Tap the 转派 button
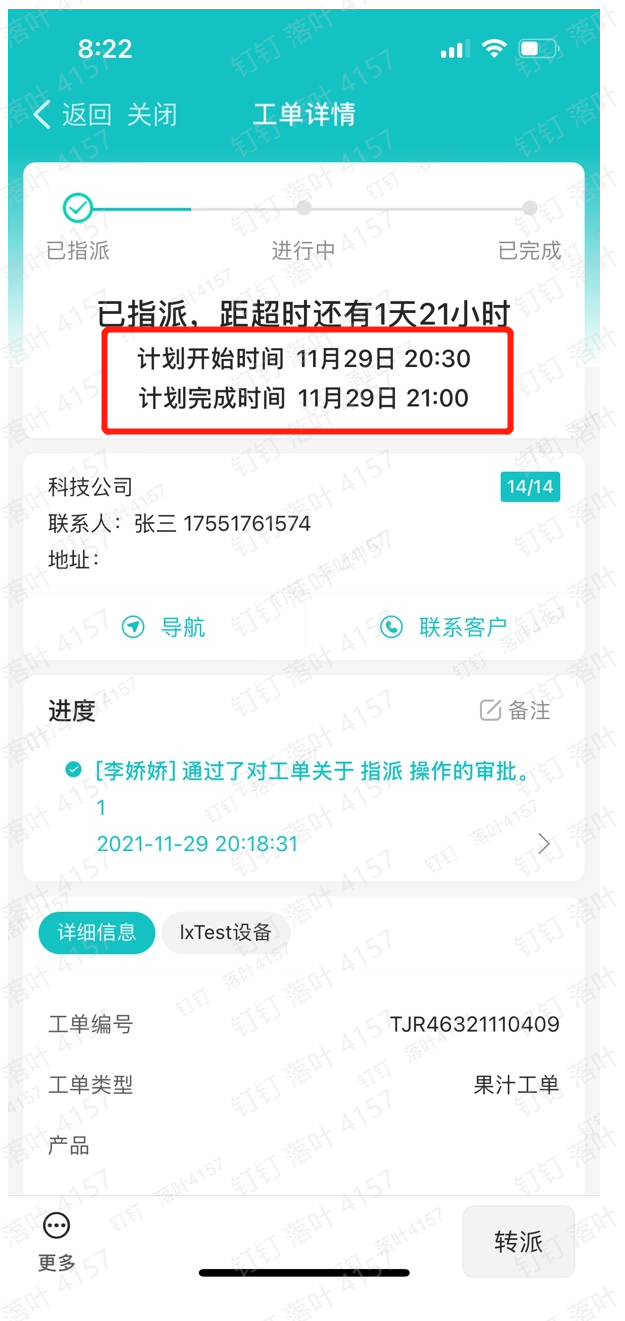This screenshot has height=1321, width=625. (x=518, y=1242)
